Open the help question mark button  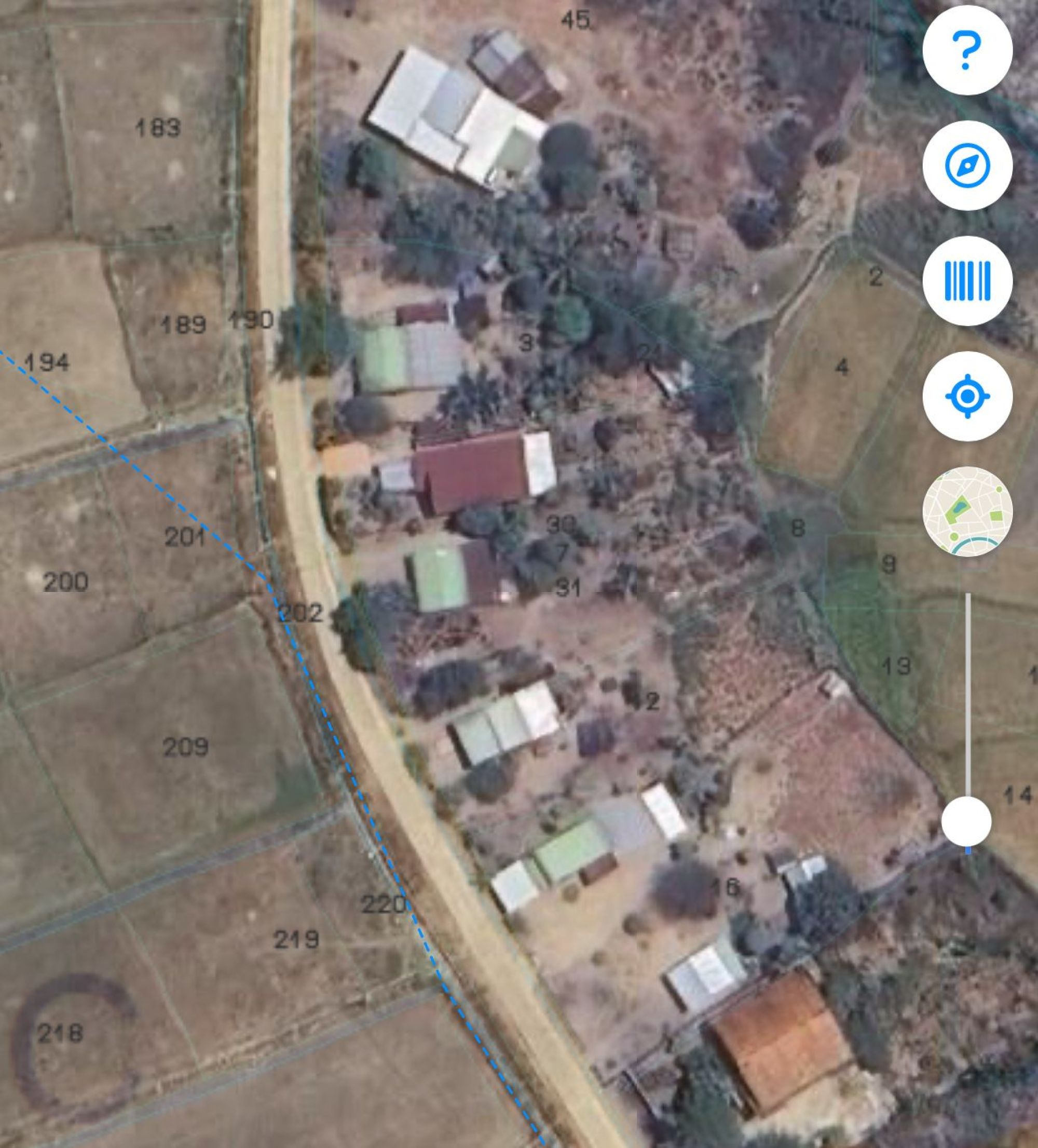pyautogui.click(x=967, y=50)
